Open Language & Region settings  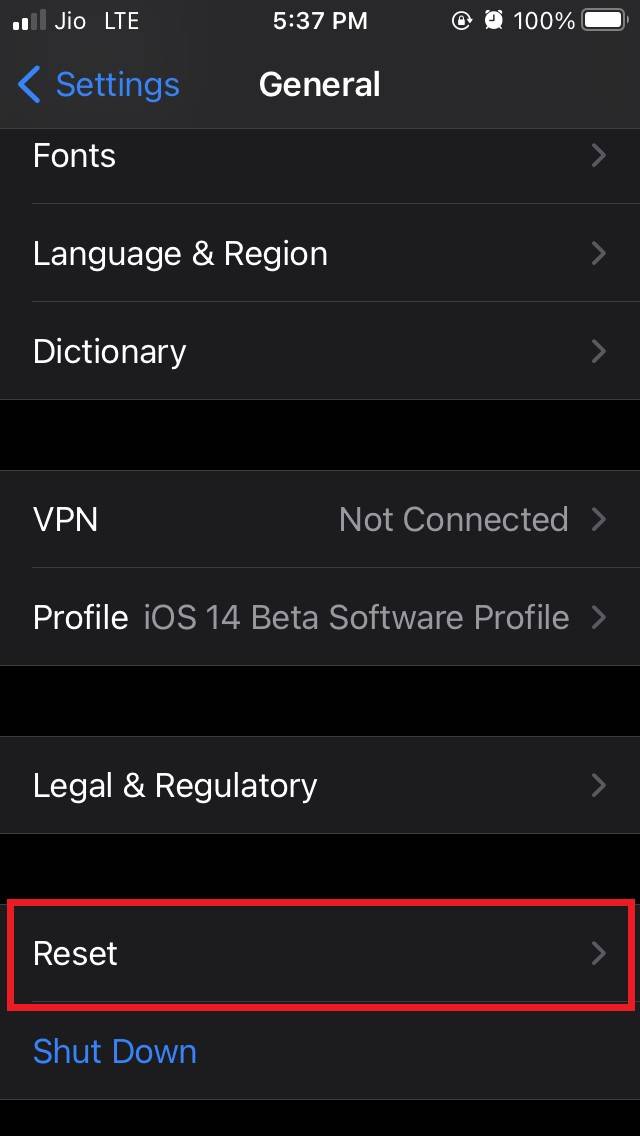320,254
